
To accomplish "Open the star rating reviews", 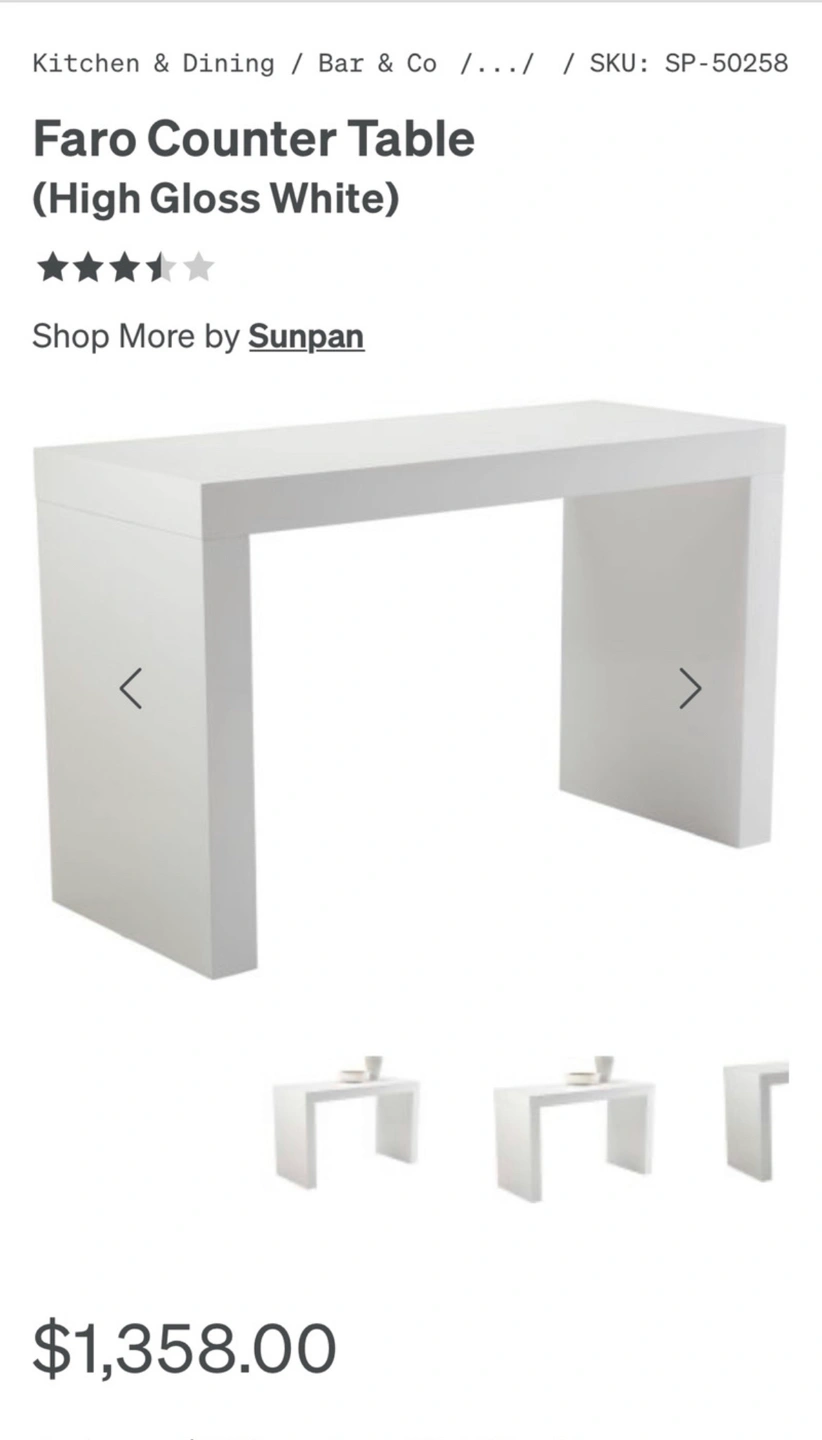I will (x=125, y=268).
